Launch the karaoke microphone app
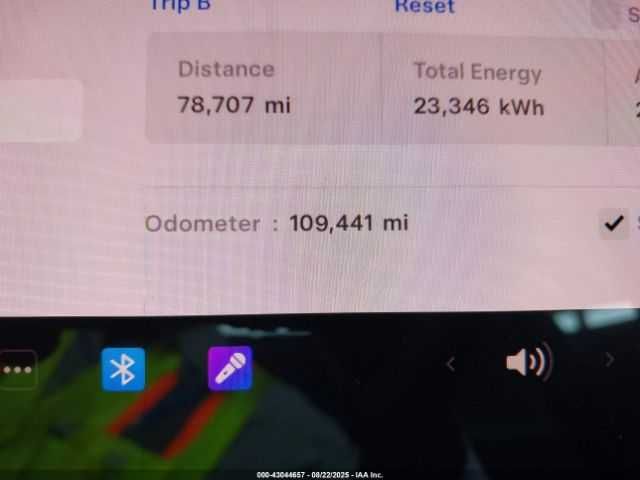 [230, 368]
